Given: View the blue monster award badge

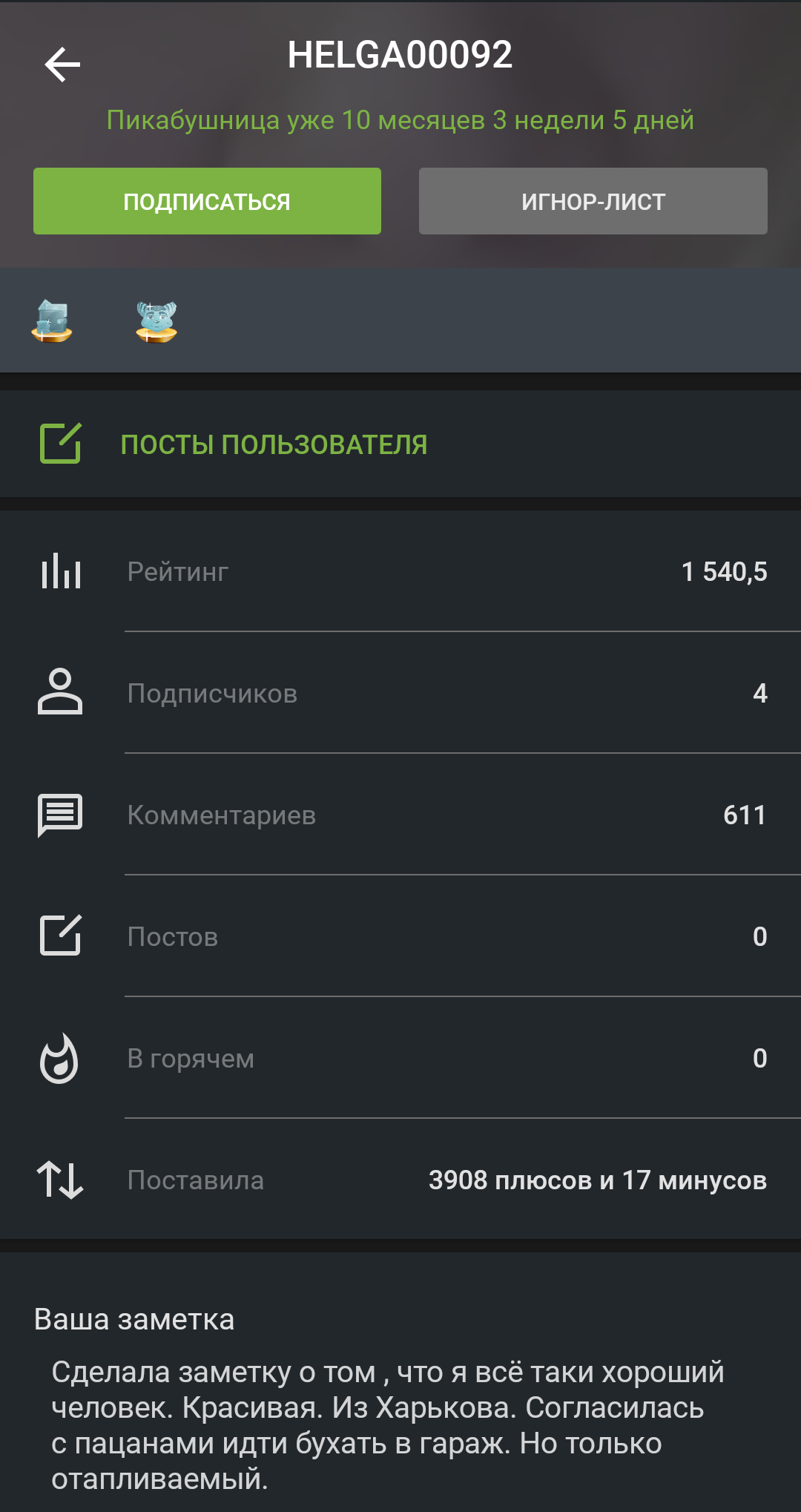Looking at the screenshot, I should click(x=156, y=321).
